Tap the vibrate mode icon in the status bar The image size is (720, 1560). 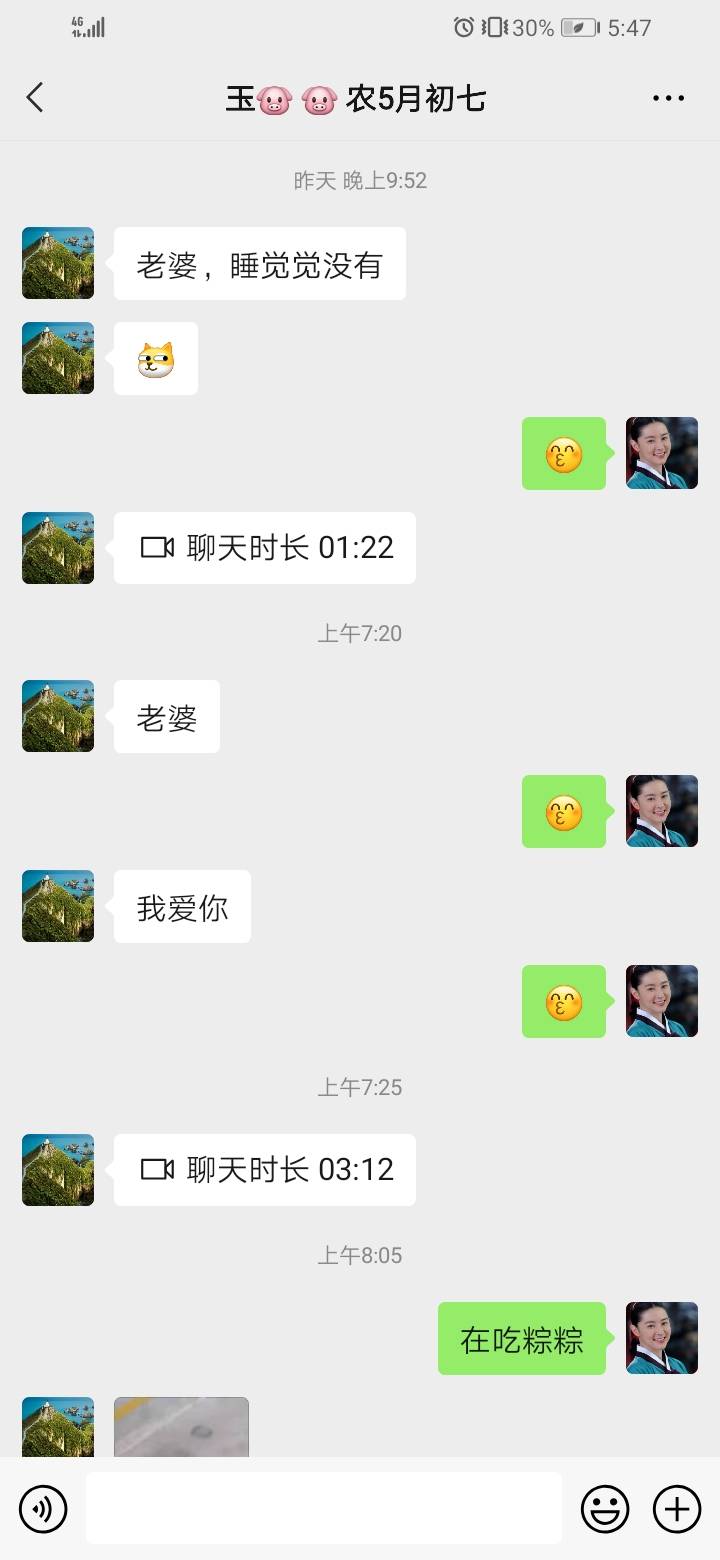(492, 27)
